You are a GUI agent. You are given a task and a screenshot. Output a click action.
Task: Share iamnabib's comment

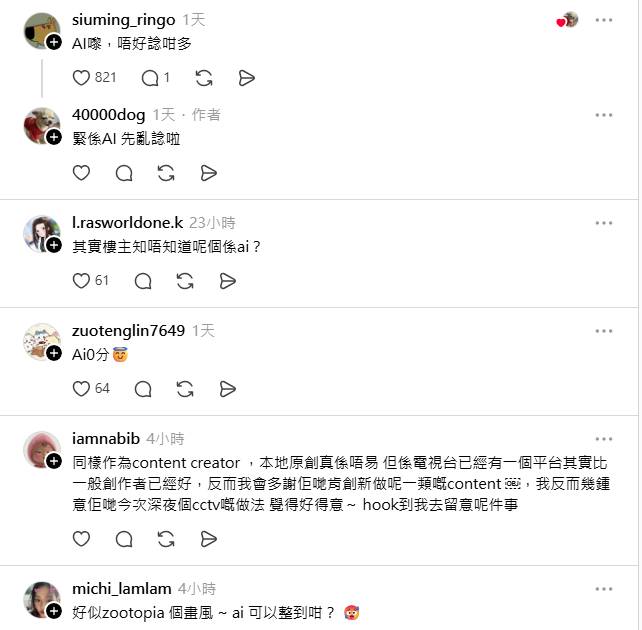209,538
